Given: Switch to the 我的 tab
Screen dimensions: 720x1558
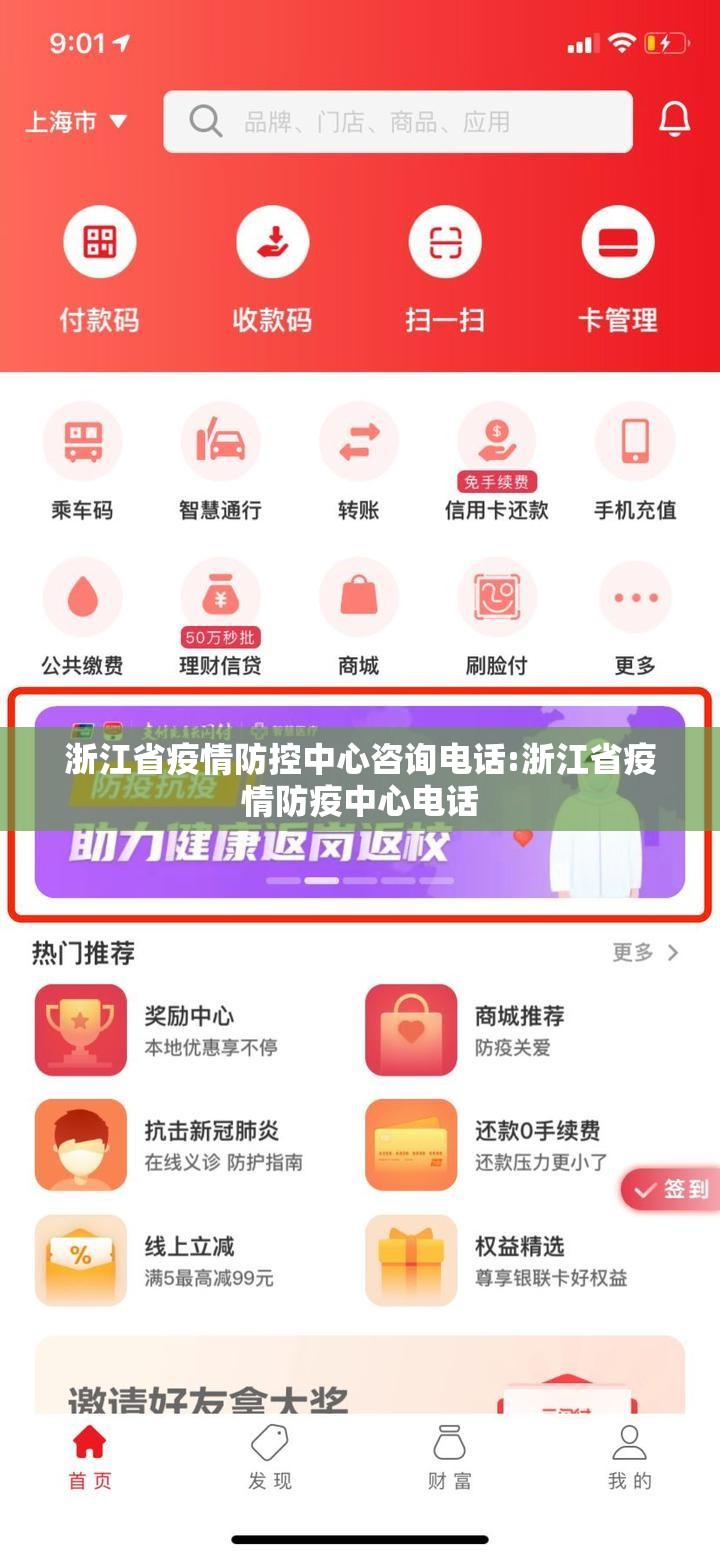Looking at the screenshot, I should pyautogui.click(x=629, y=1458).
